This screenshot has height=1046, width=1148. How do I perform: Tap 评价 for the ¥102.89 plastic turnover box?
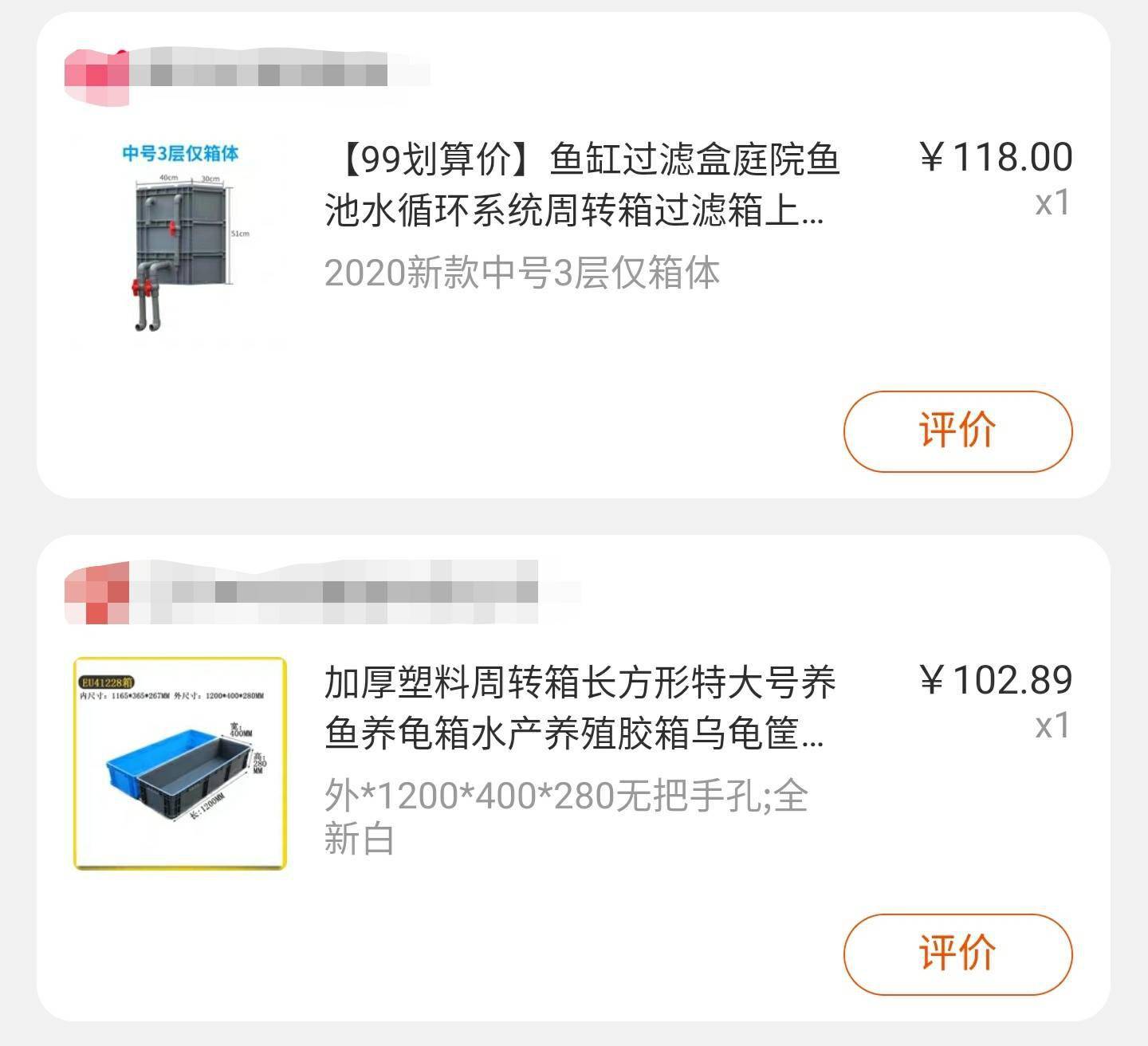pos(957,954)
